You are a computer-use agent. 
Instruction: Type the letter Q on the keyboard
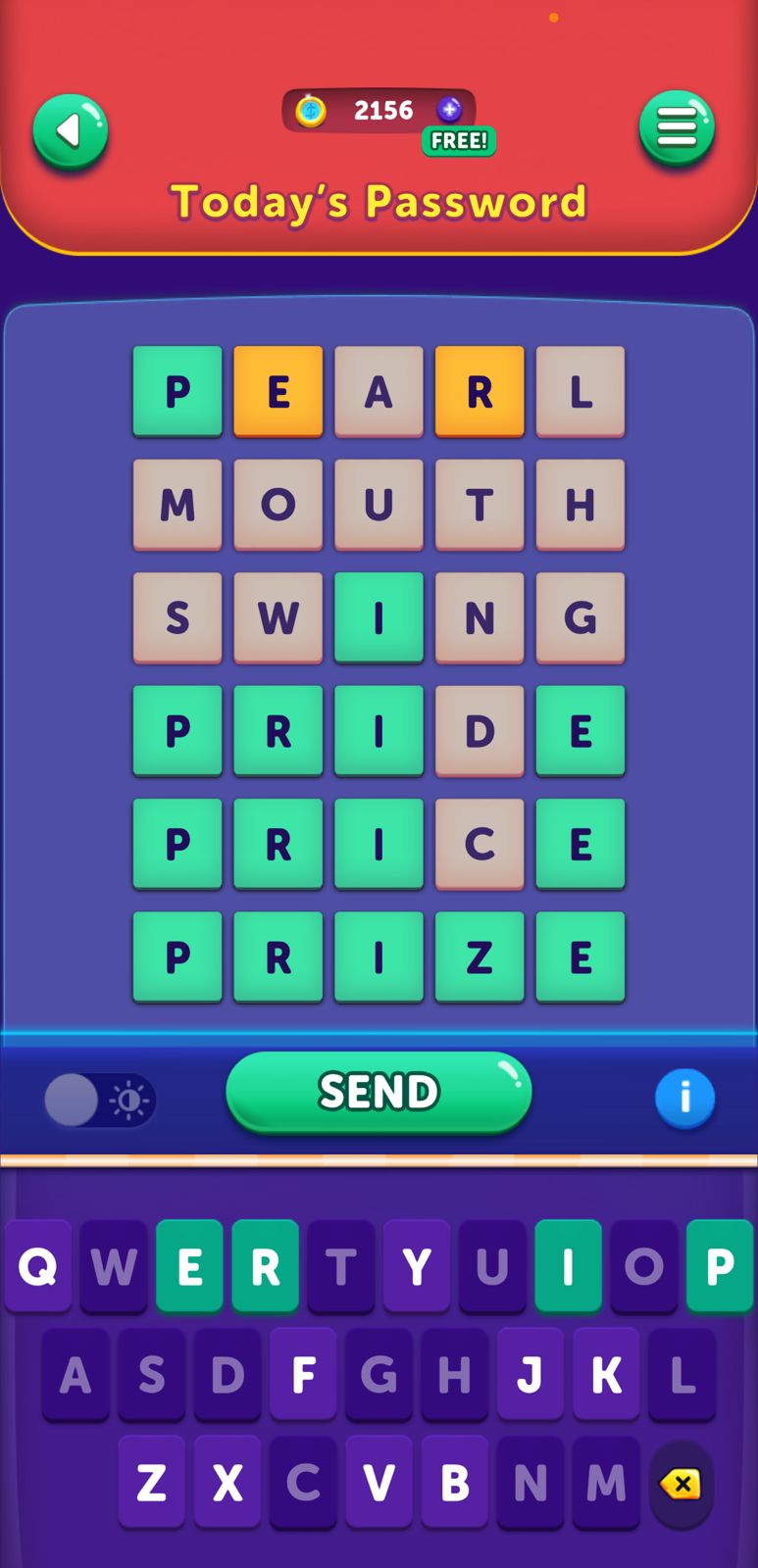38,1267
